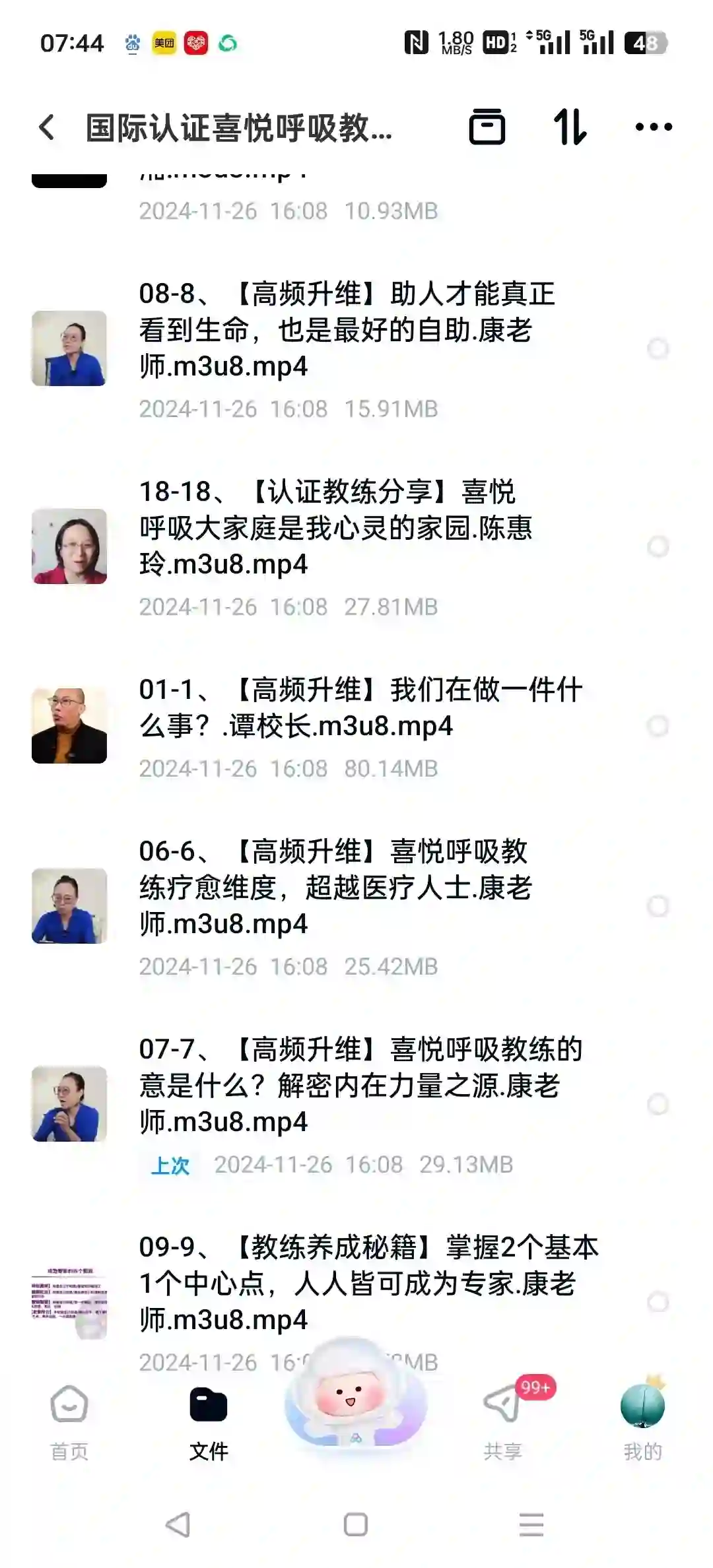This screenshot has height=1568, width=713.
Task: Tick the circle beside file 06-6
Action: coord(658,906)
